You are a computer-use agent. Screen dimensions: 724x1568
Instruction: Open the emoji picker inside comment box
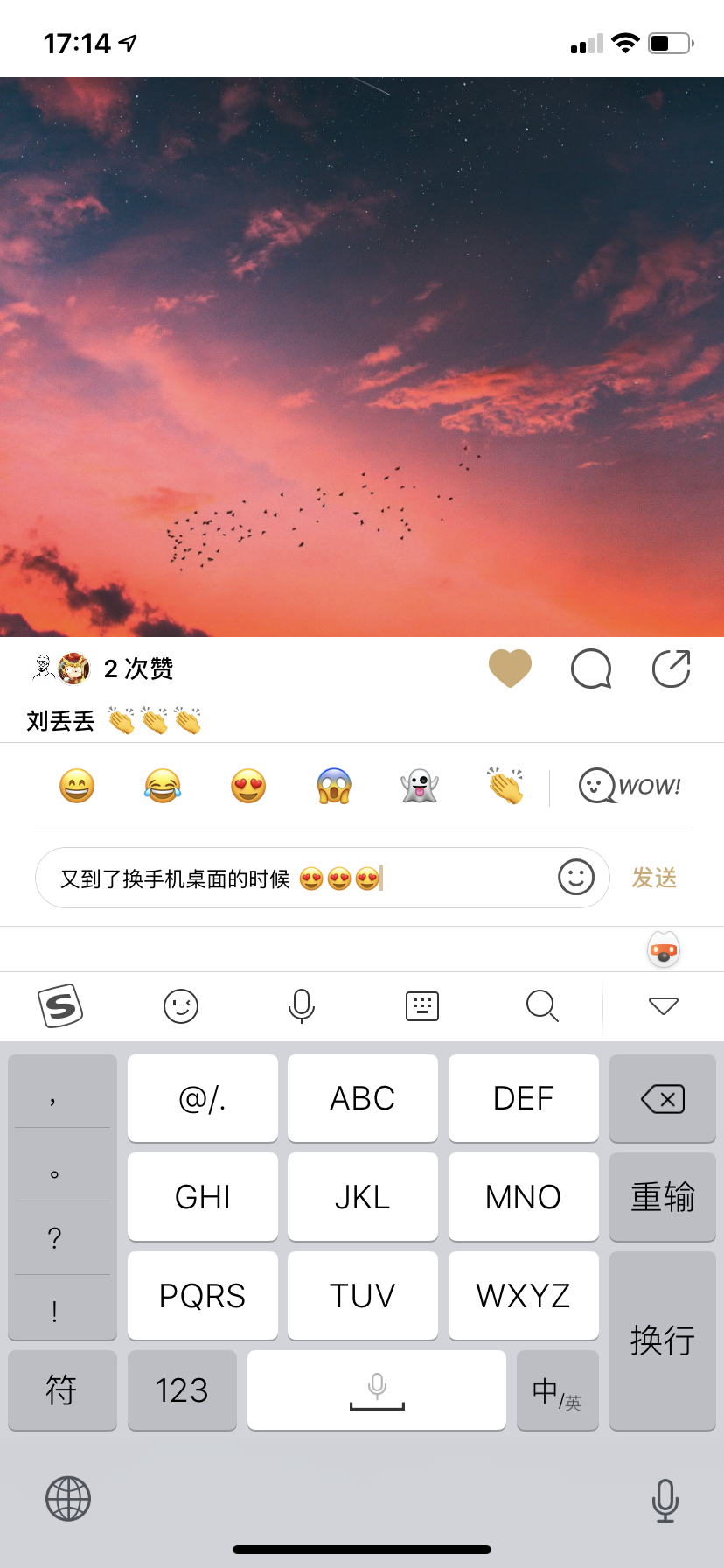(576, 877)
